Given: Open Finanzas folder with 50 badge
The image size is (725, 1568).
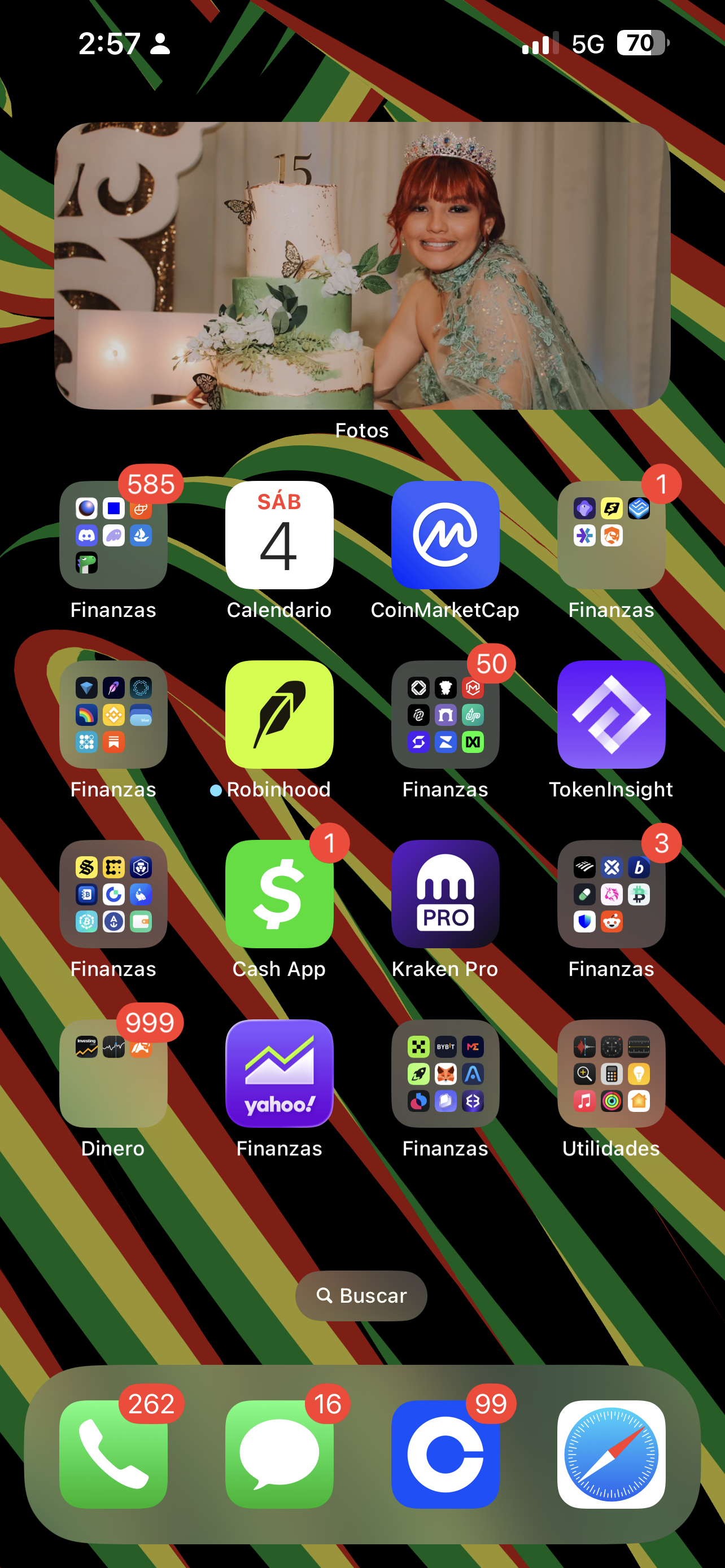Looking at the screenshot, I should tap(445, 715).
